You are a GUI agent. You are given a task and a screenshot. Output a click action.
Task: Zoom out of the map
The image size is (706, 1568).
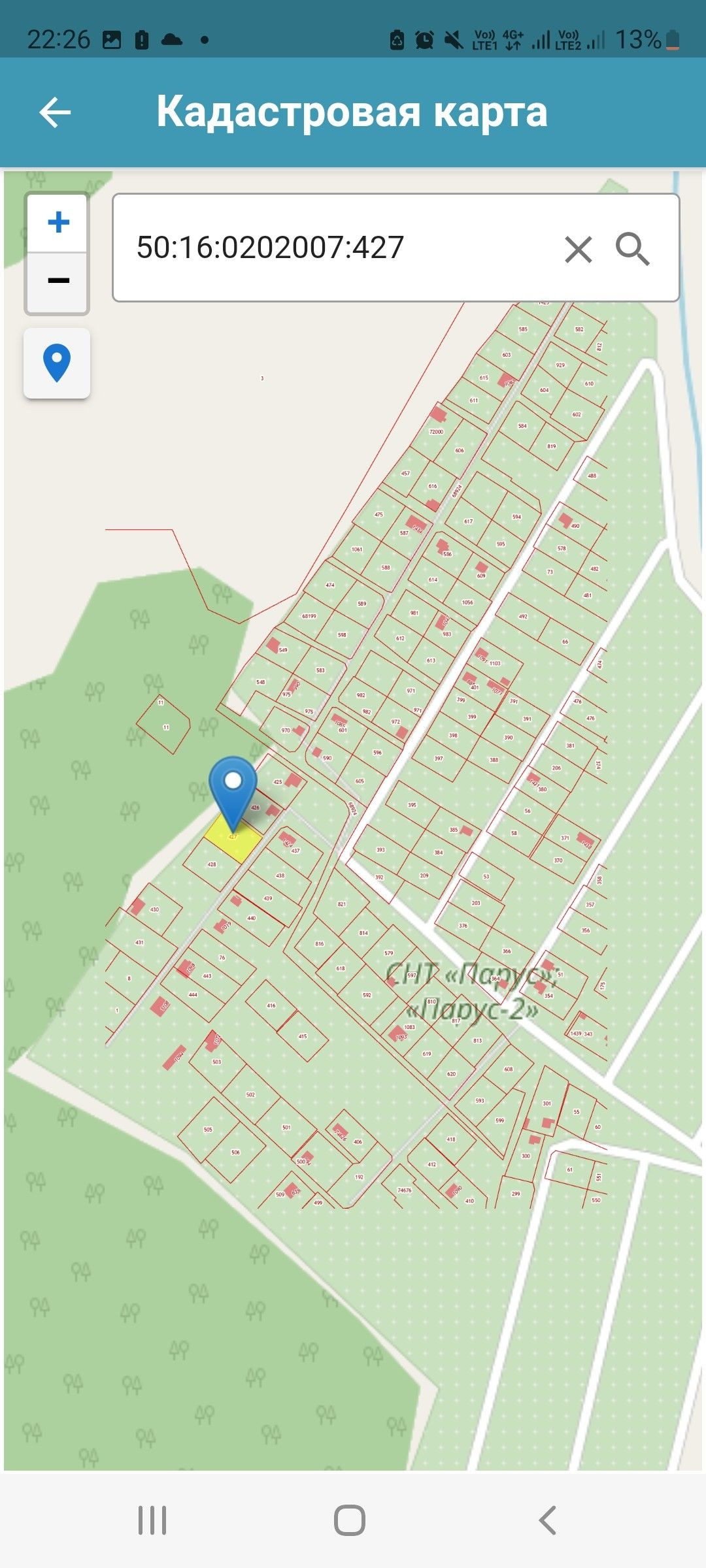point(58,281)
